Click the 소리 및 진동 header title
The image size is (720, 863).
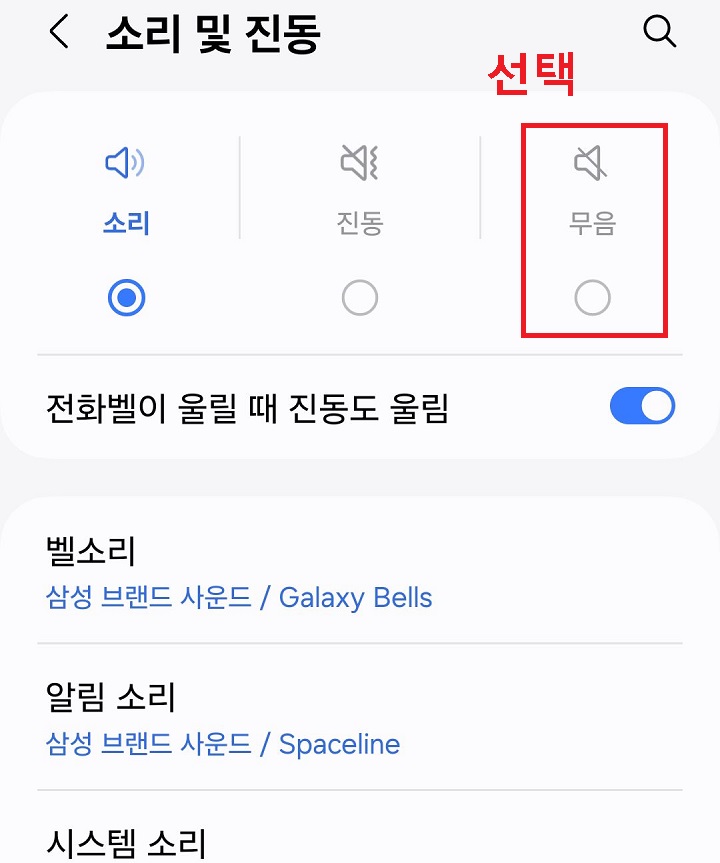click(212, 32)
